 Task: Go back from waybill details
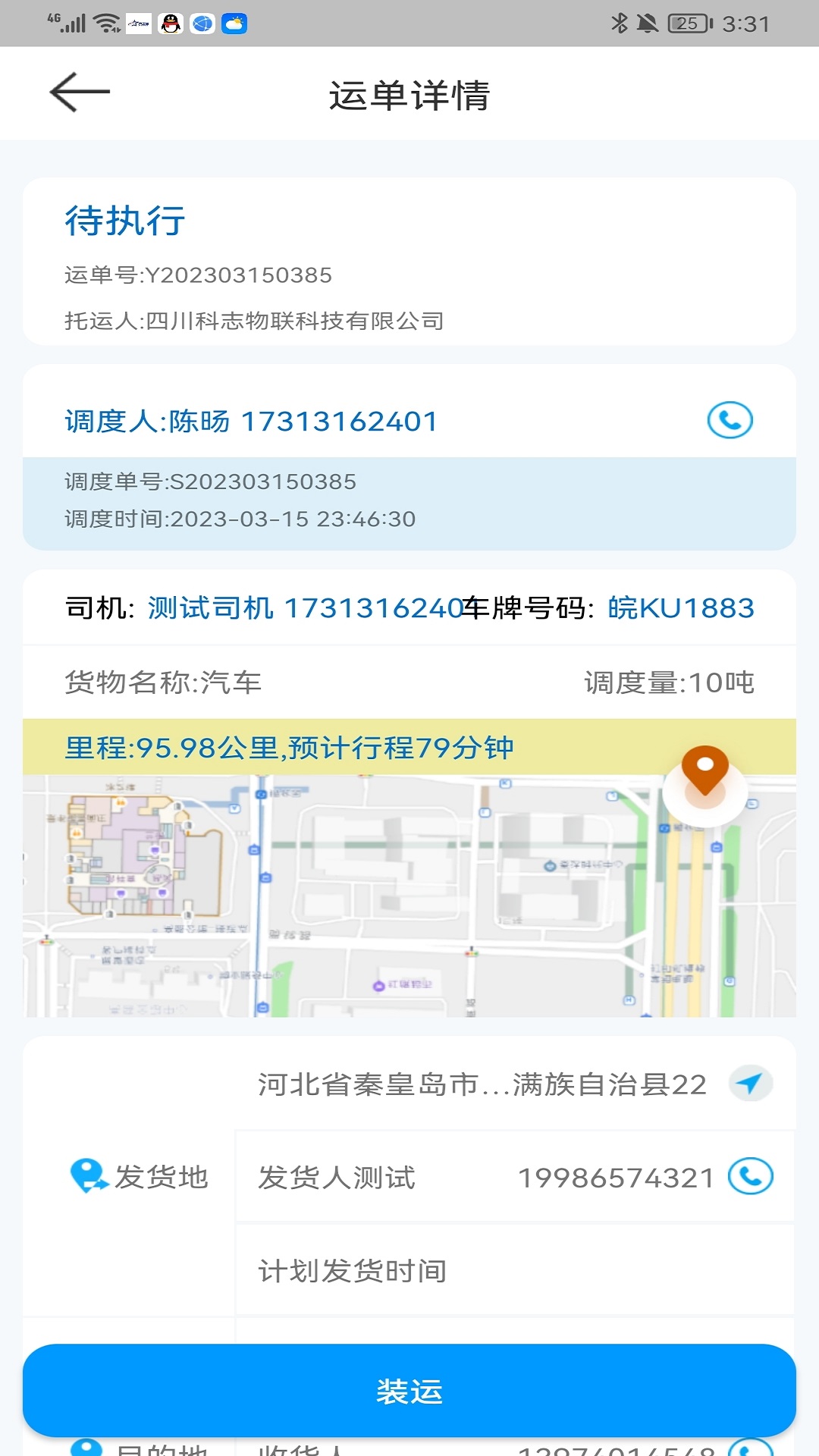coord(80,93)
